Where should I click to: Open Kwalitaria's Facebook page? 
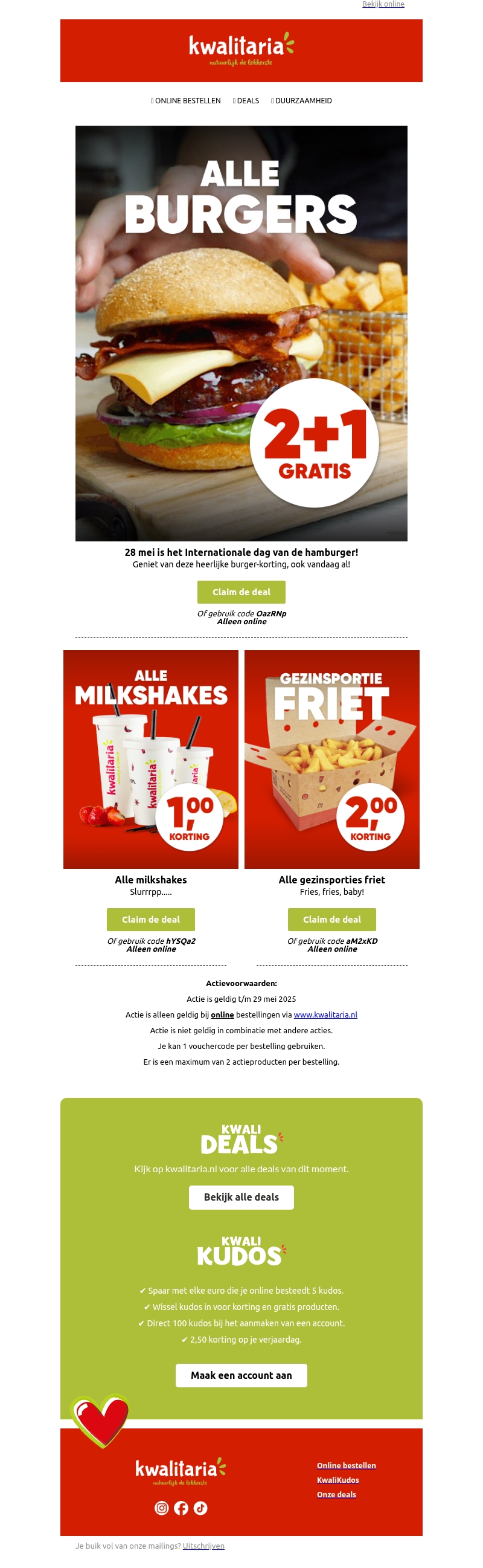[x=181, y=1507]
